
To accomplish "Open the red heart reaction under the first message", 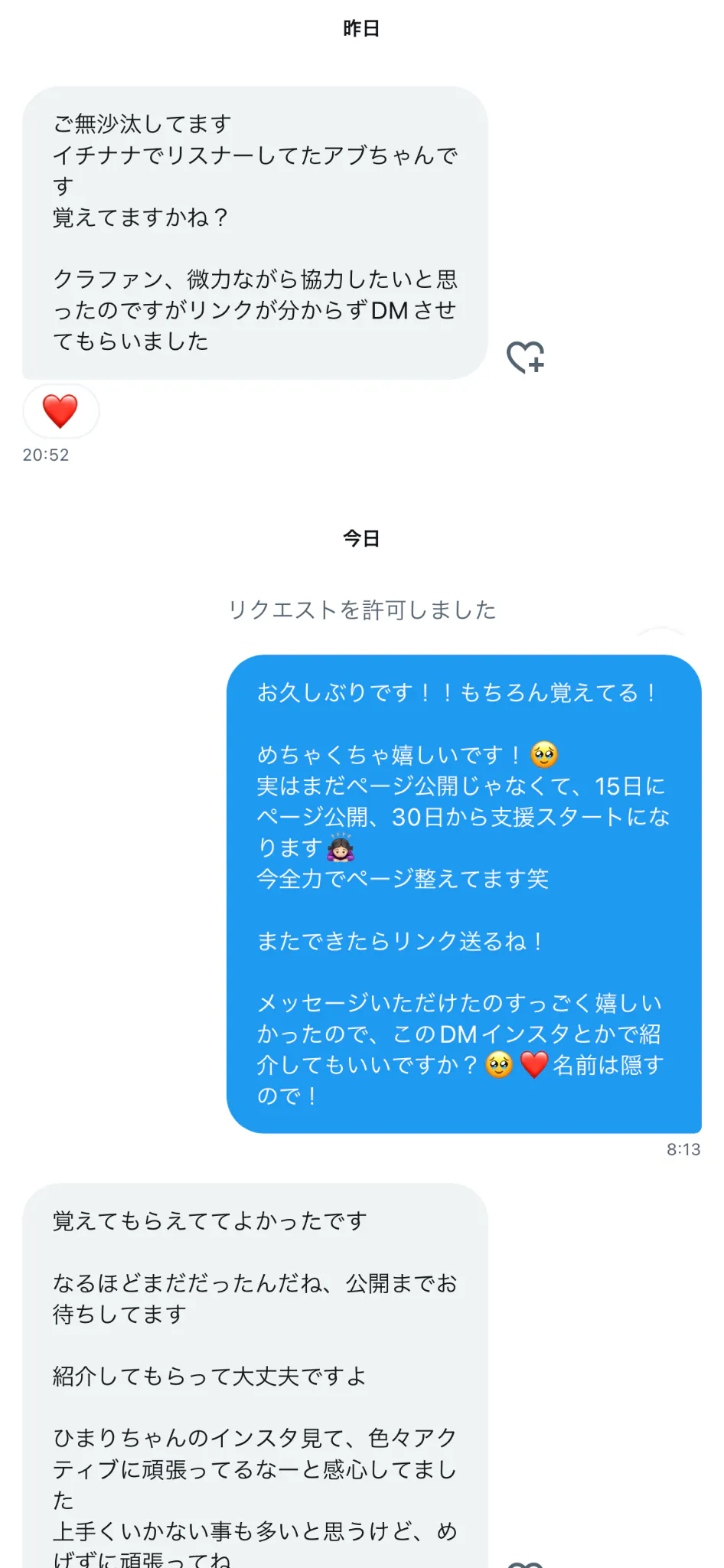I will (x=60, y=411).
